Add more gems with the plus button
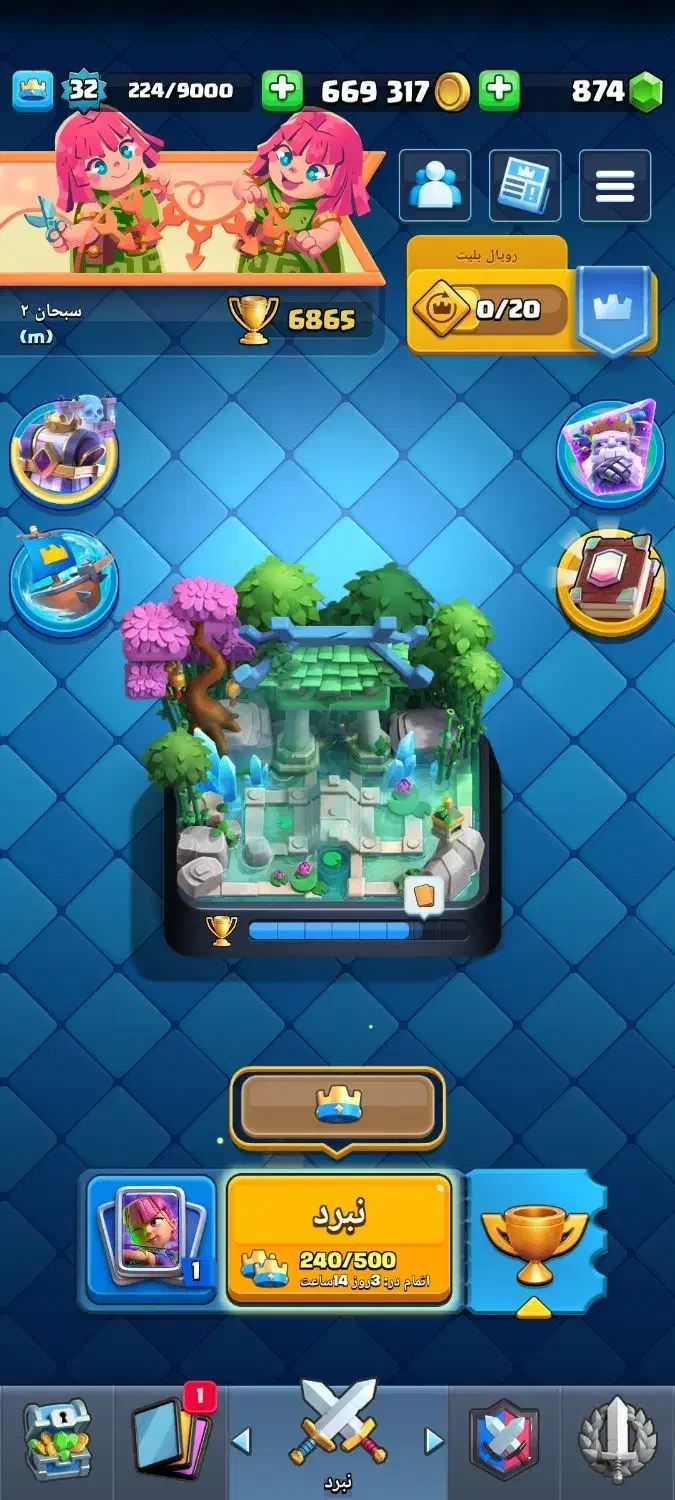The width and height of the screenshot is (675, 1500). click(x=499, y=91)
